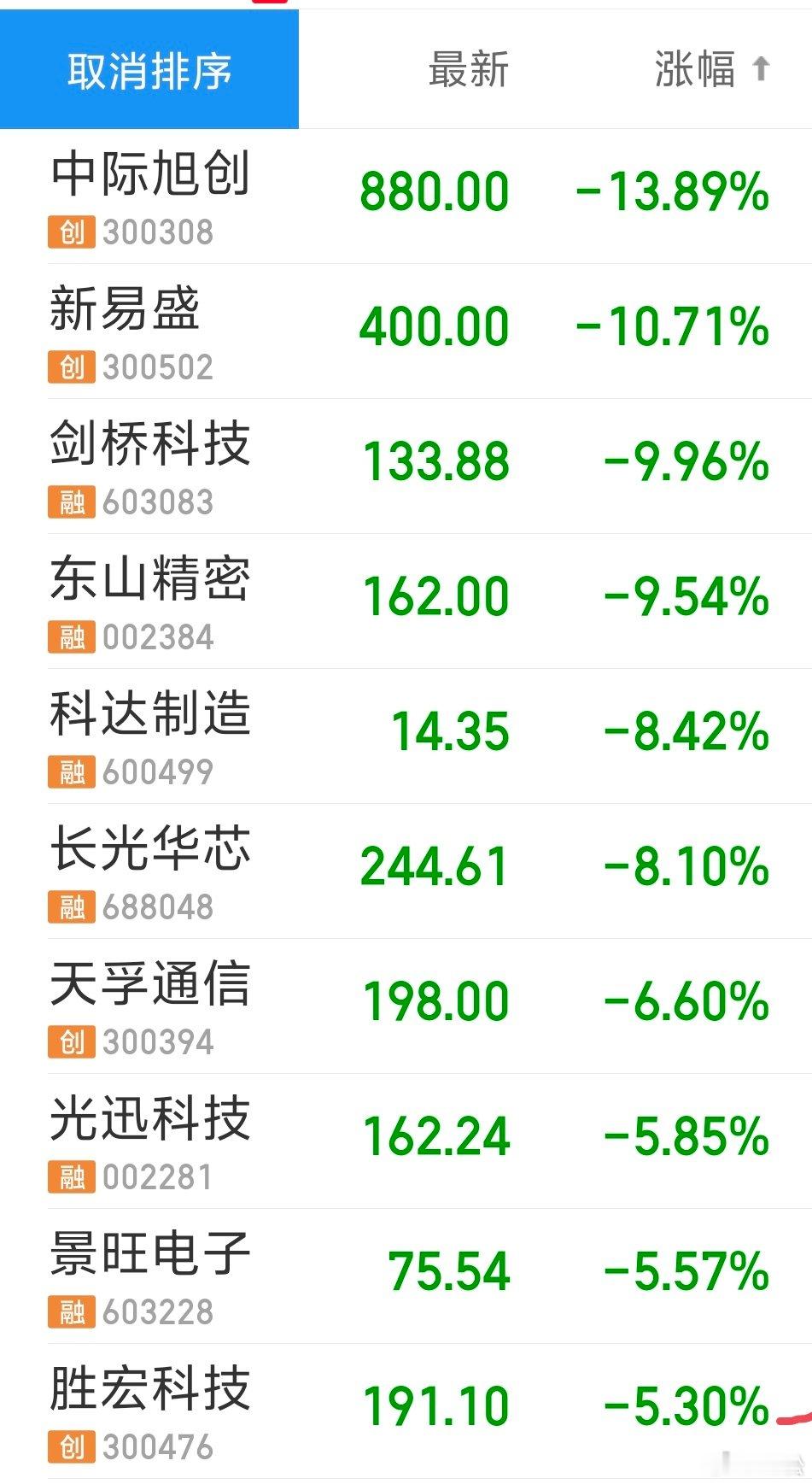
Task: Open the 中际旭创 stock row
Action: (x=406, y=196)
